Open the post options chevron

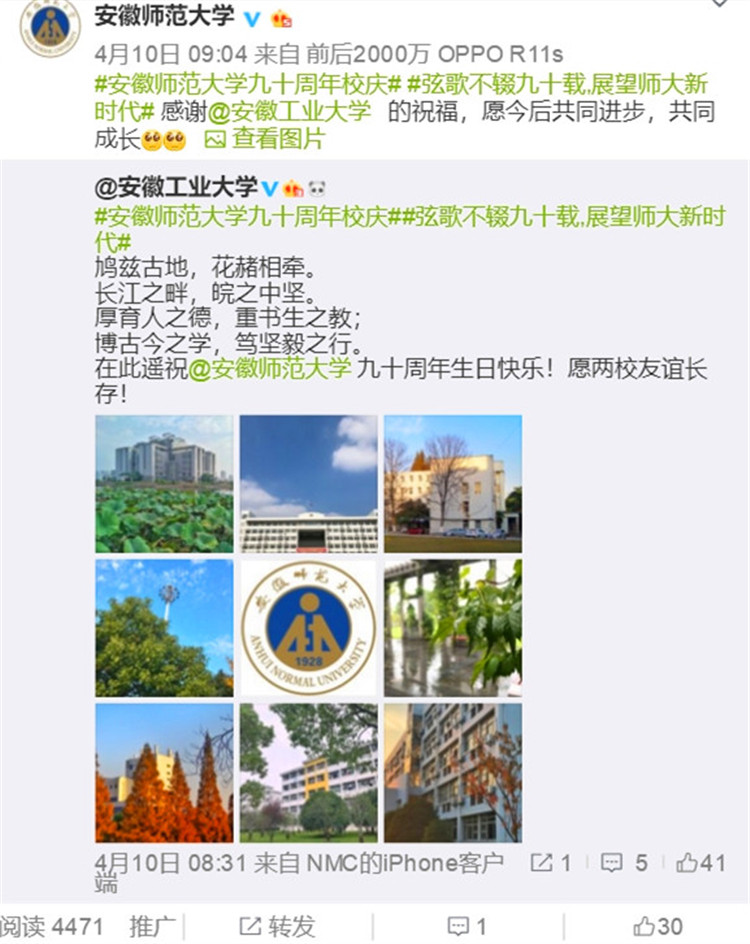[x=719, y=4]
